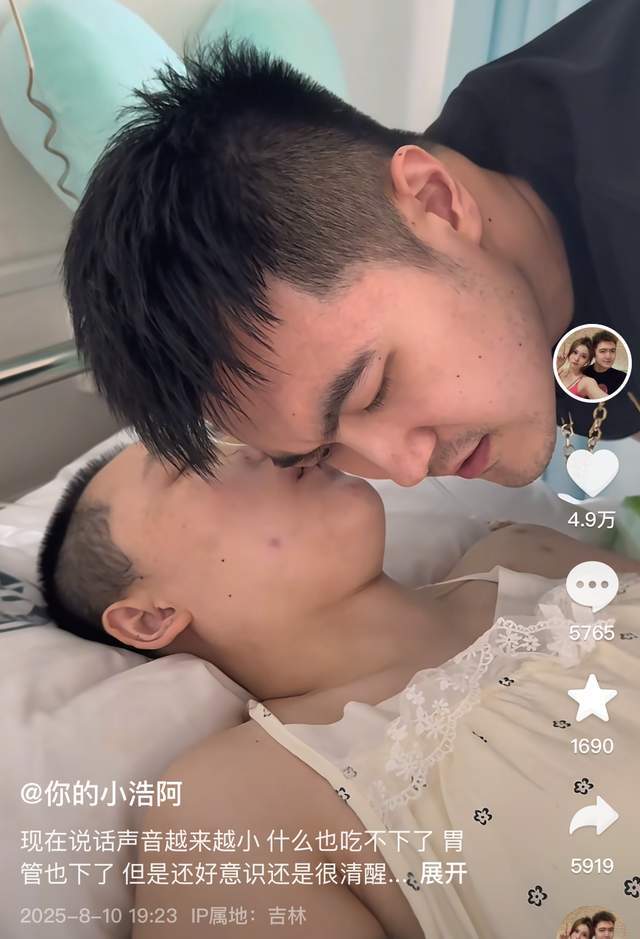Expand the caption with 展开
The height and width of the screenshot is (939, 640).
(x=443, y=873)
